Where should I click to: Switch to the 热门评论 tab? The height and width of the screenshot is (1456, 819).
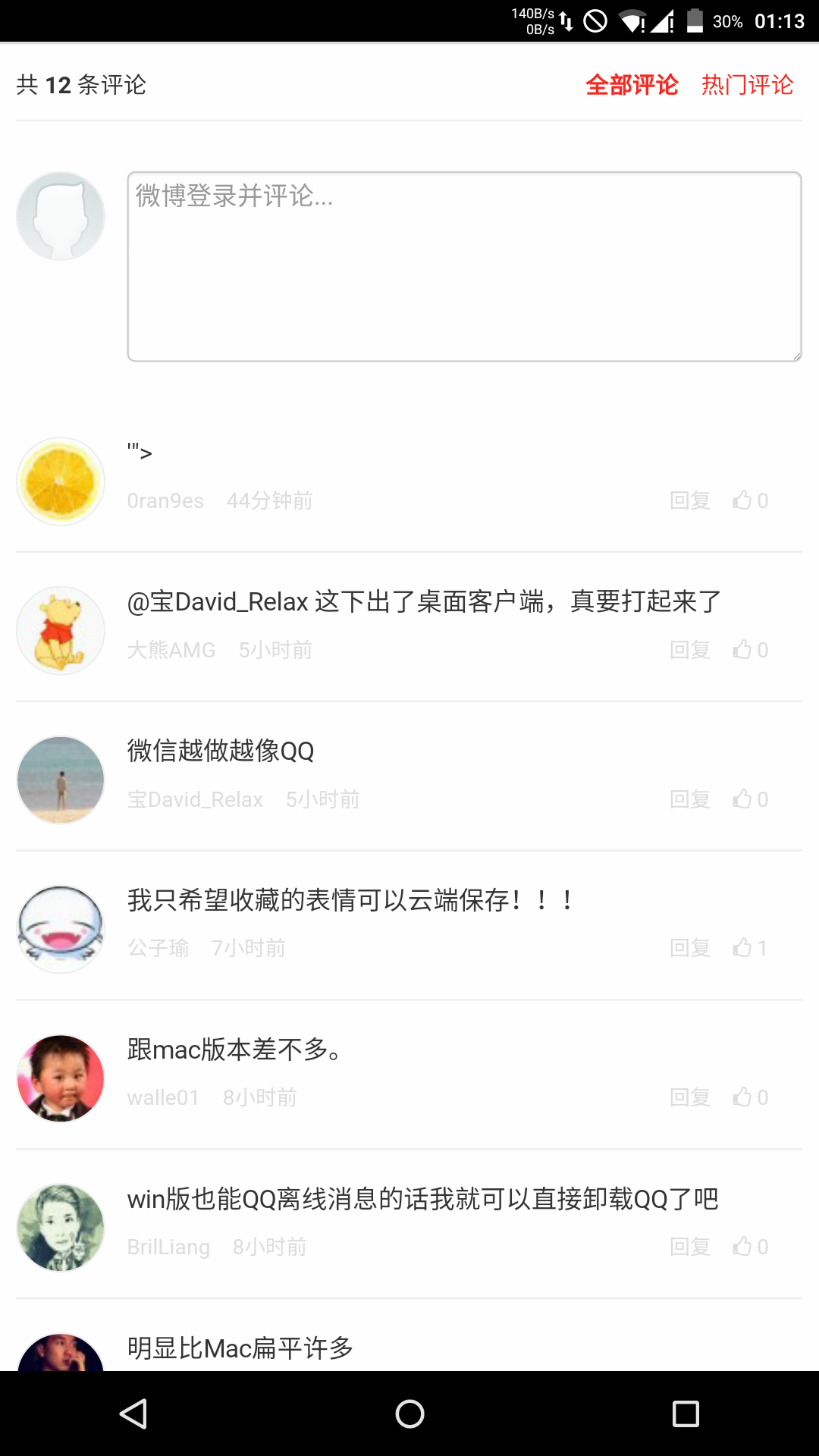[747, 85]
